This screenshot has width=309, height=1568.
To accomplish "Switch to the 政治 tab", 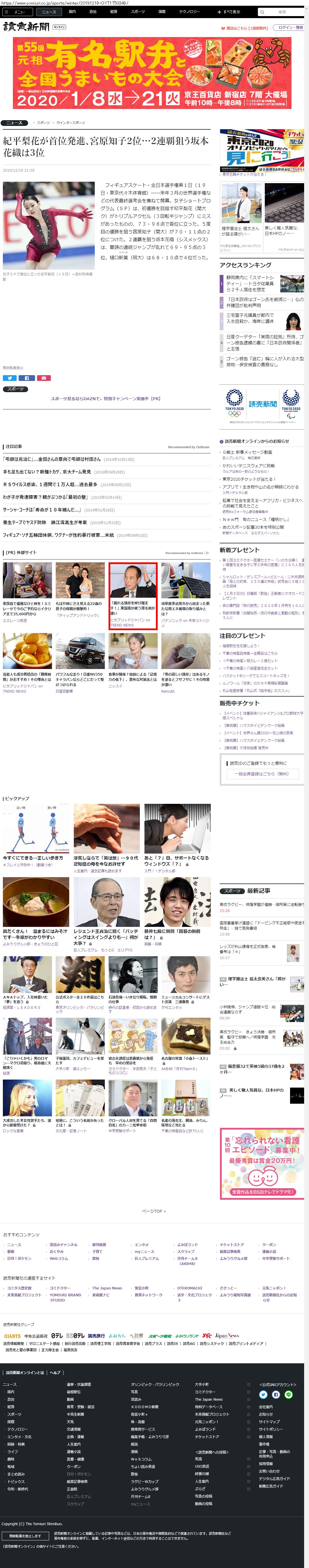I will click(x=93, y=11).
